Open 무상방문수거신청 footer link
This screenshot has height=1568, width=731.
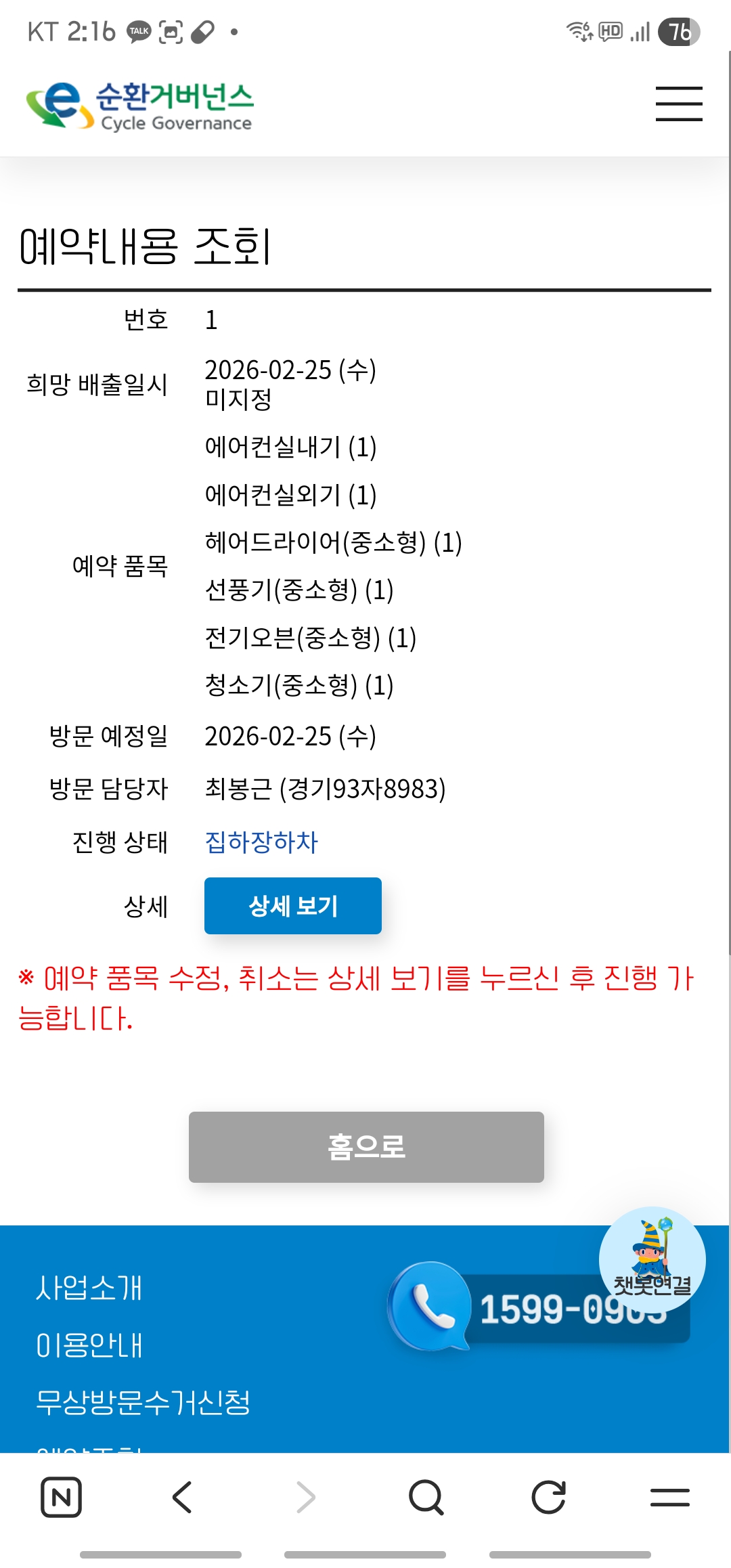143,1402
